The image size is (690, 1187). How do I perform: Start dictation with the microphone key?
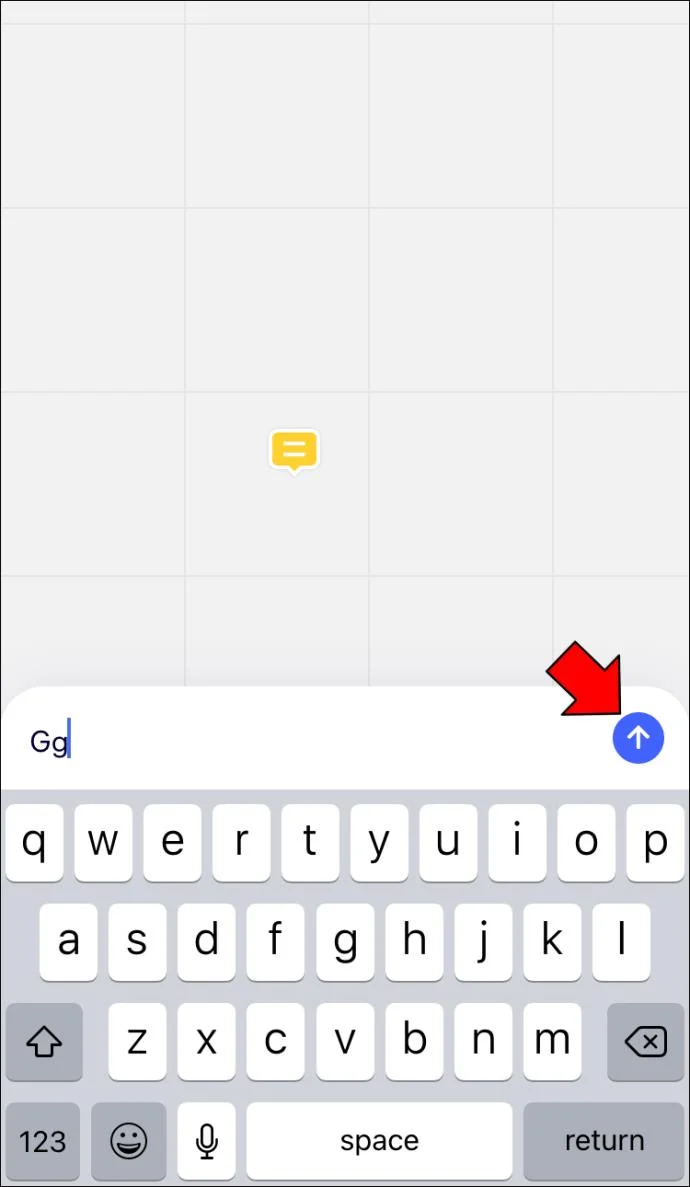[207, 1140]
